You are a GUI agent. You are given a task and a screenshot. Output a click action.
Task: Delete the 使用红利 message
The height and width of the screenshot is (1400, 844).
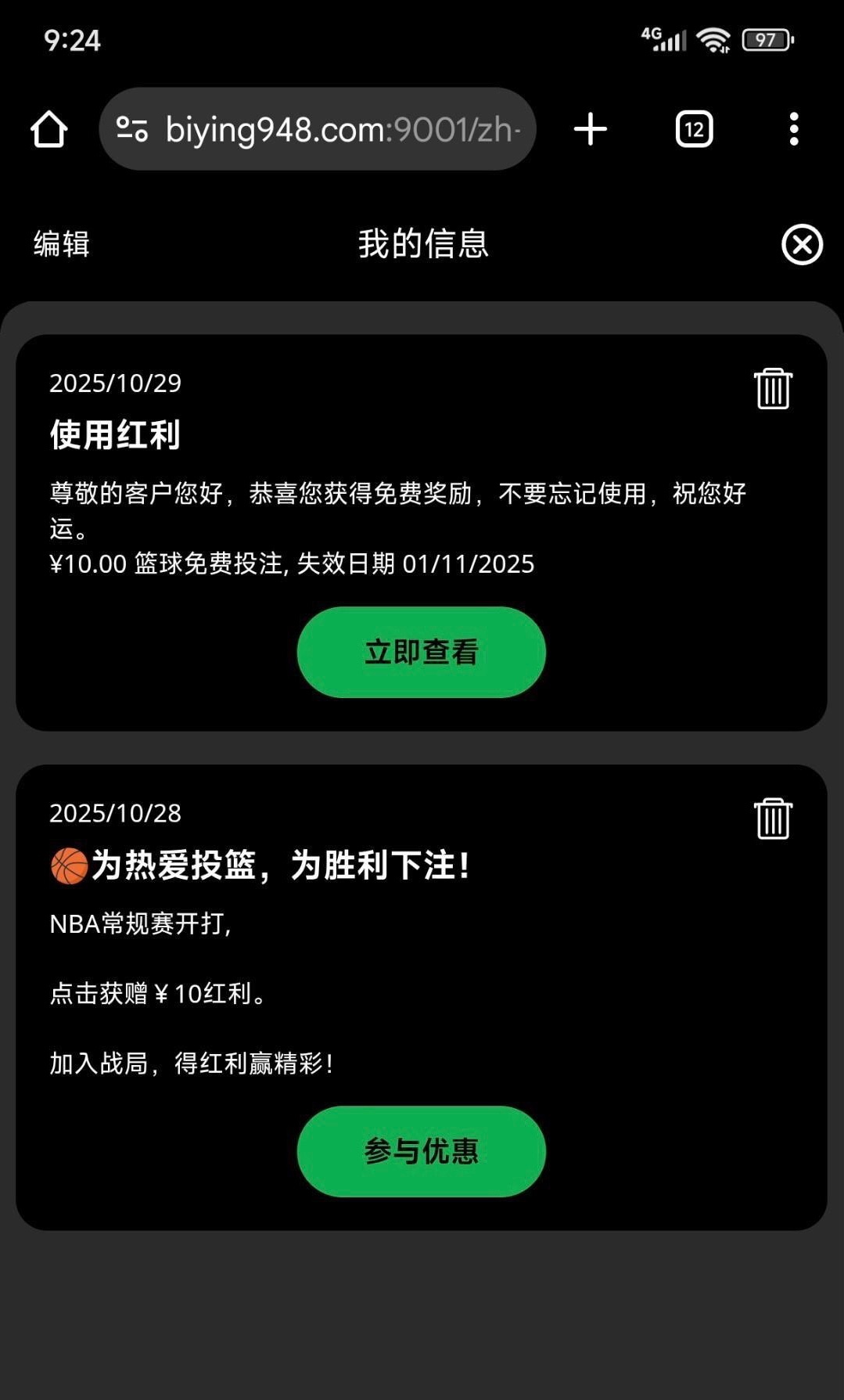773,388
